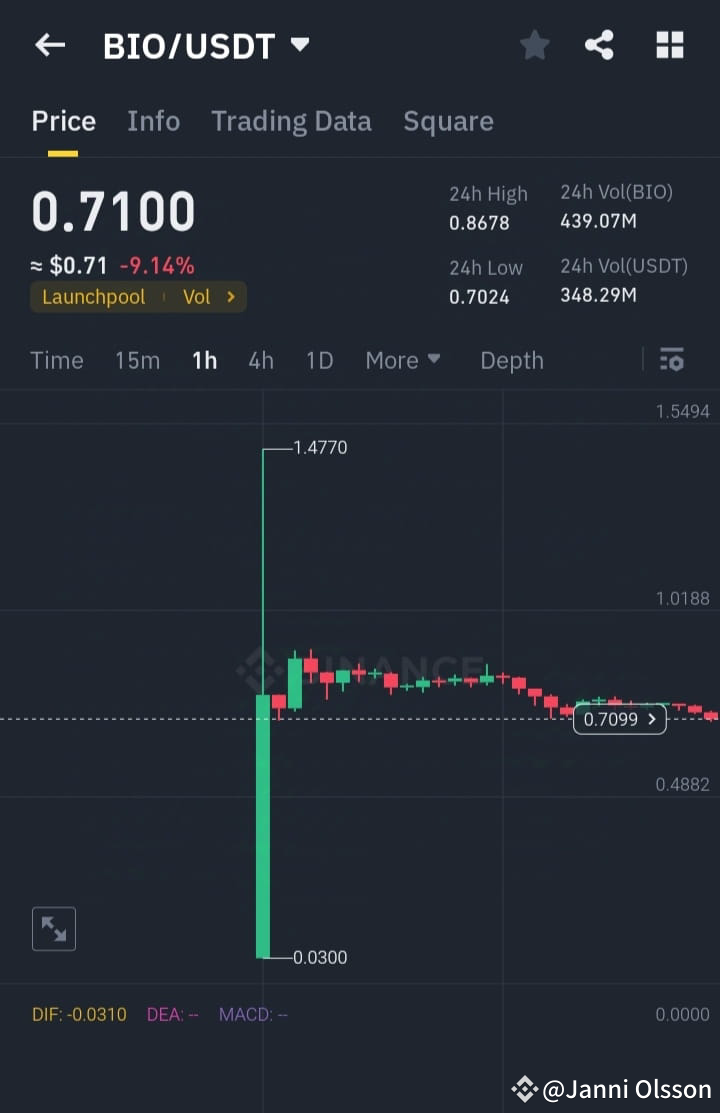Expand chart to fullscreen mode
720x1113 pixels.
coord(54,928)
